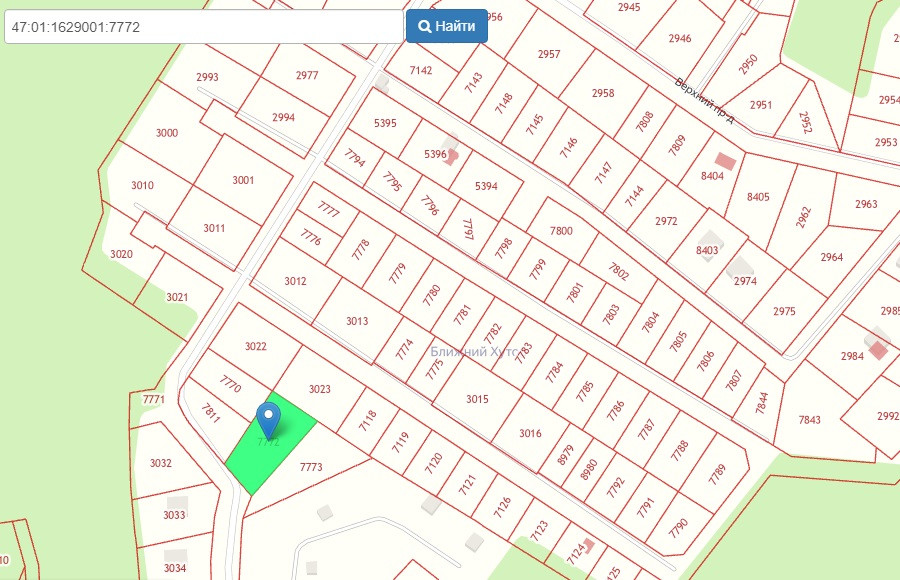Tap the blue map pin marker

(268, 418)
